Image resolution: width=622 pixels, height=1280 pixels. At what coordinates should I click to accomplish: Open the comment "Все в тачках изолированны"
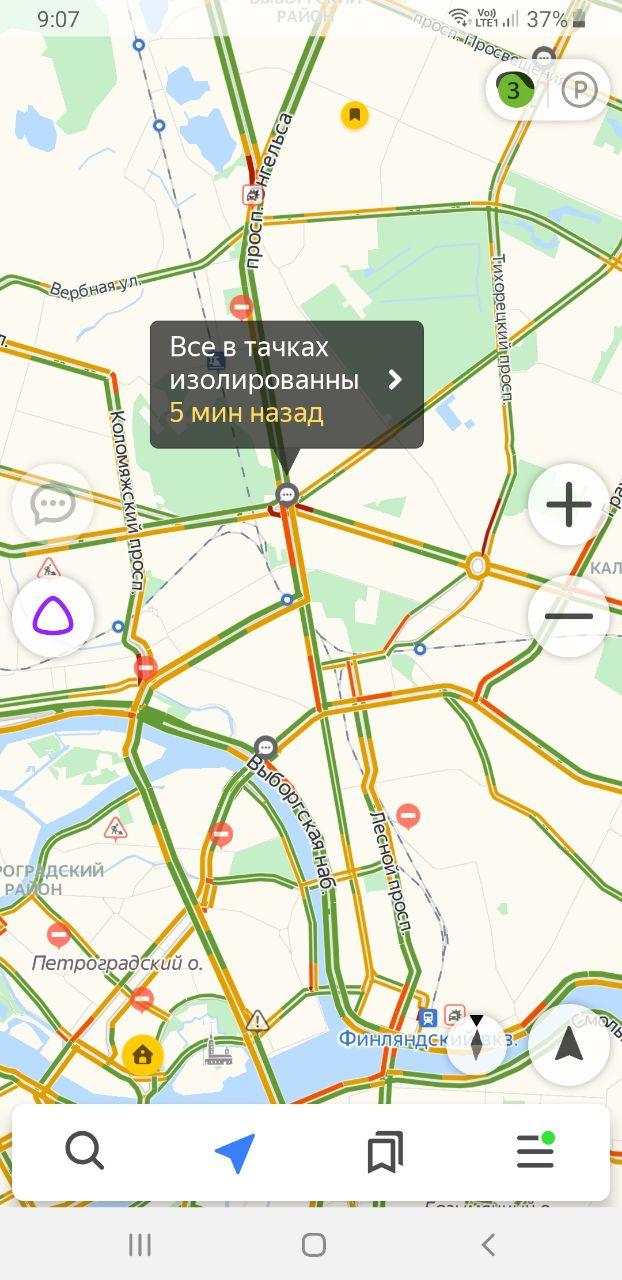coord(287,384)
